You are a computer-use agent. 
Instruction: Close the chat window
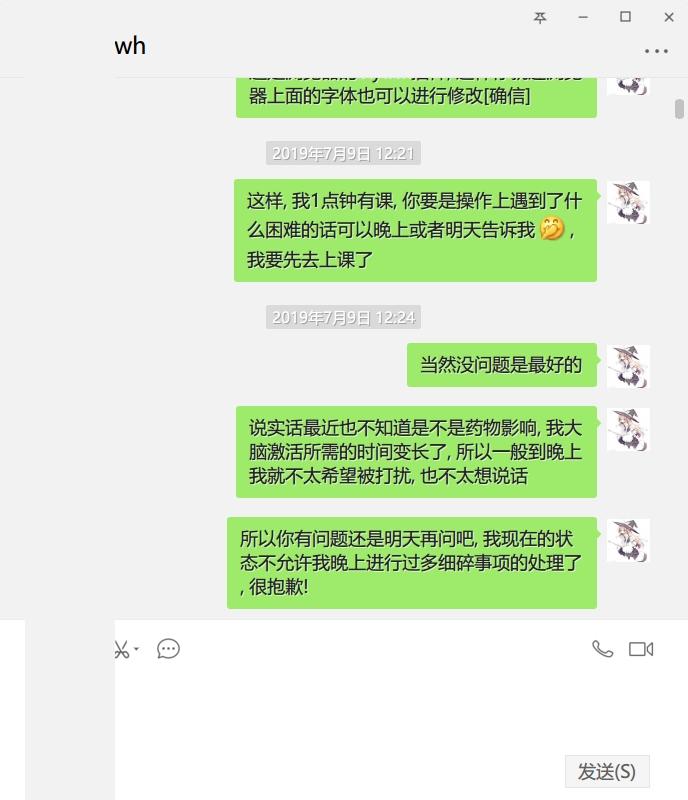668,17
